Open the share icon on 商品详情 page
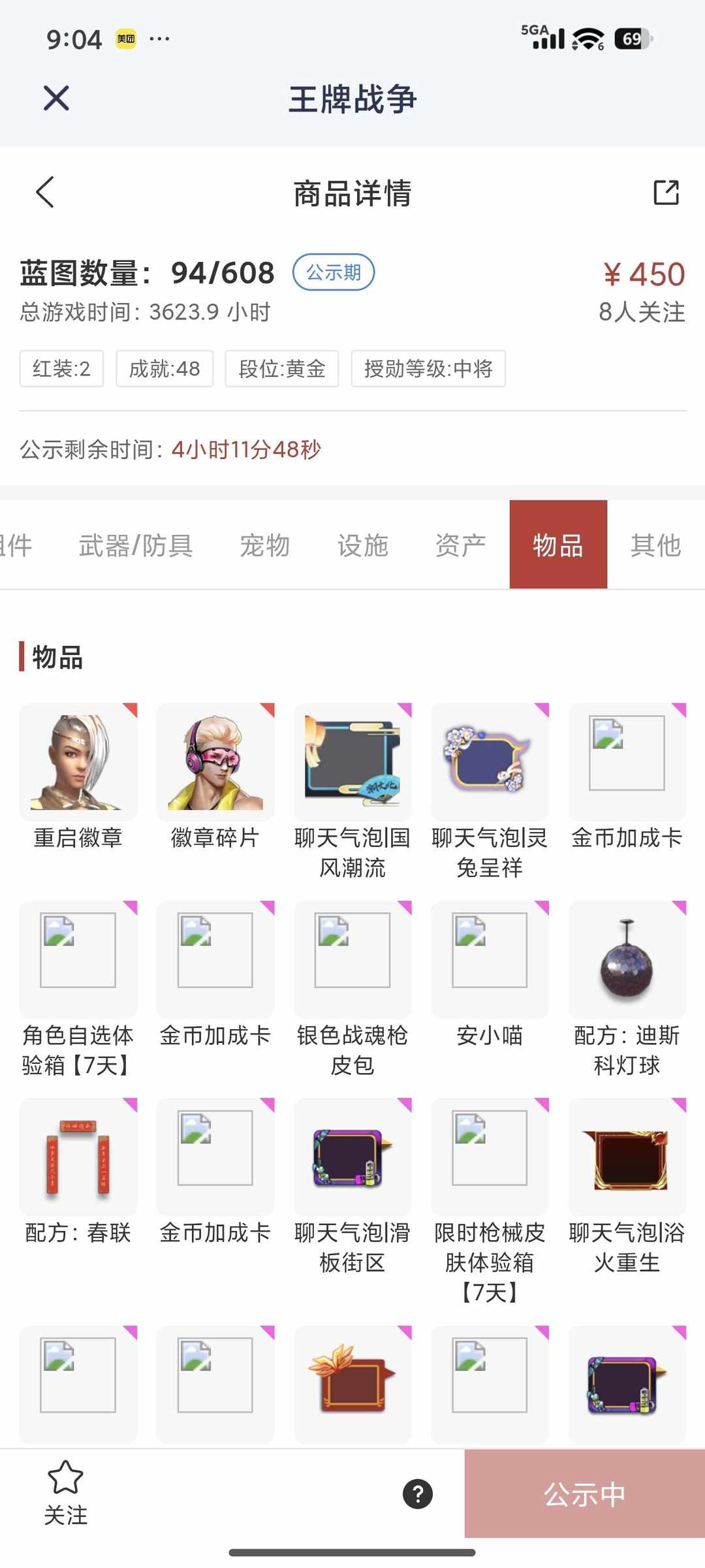Image resolution: width=705 pixels, height=1568 pixels. (666, 193)
